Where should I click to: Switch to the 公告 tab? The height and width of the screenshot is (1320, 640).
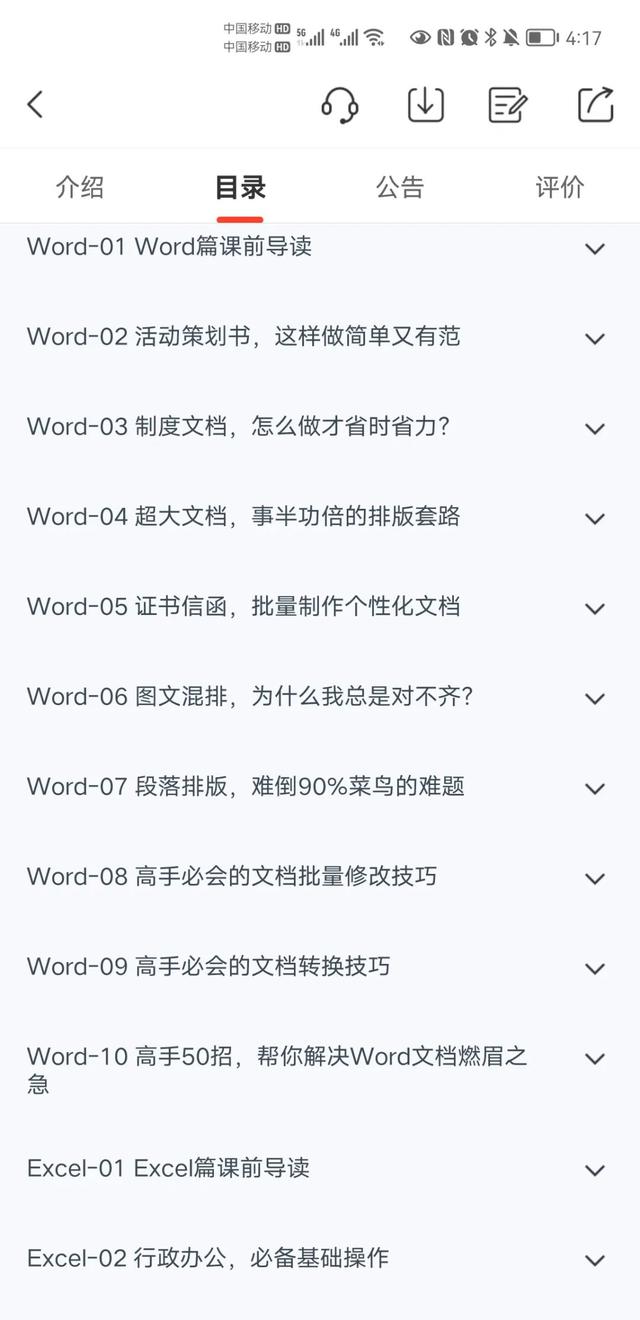coord(400,187)
